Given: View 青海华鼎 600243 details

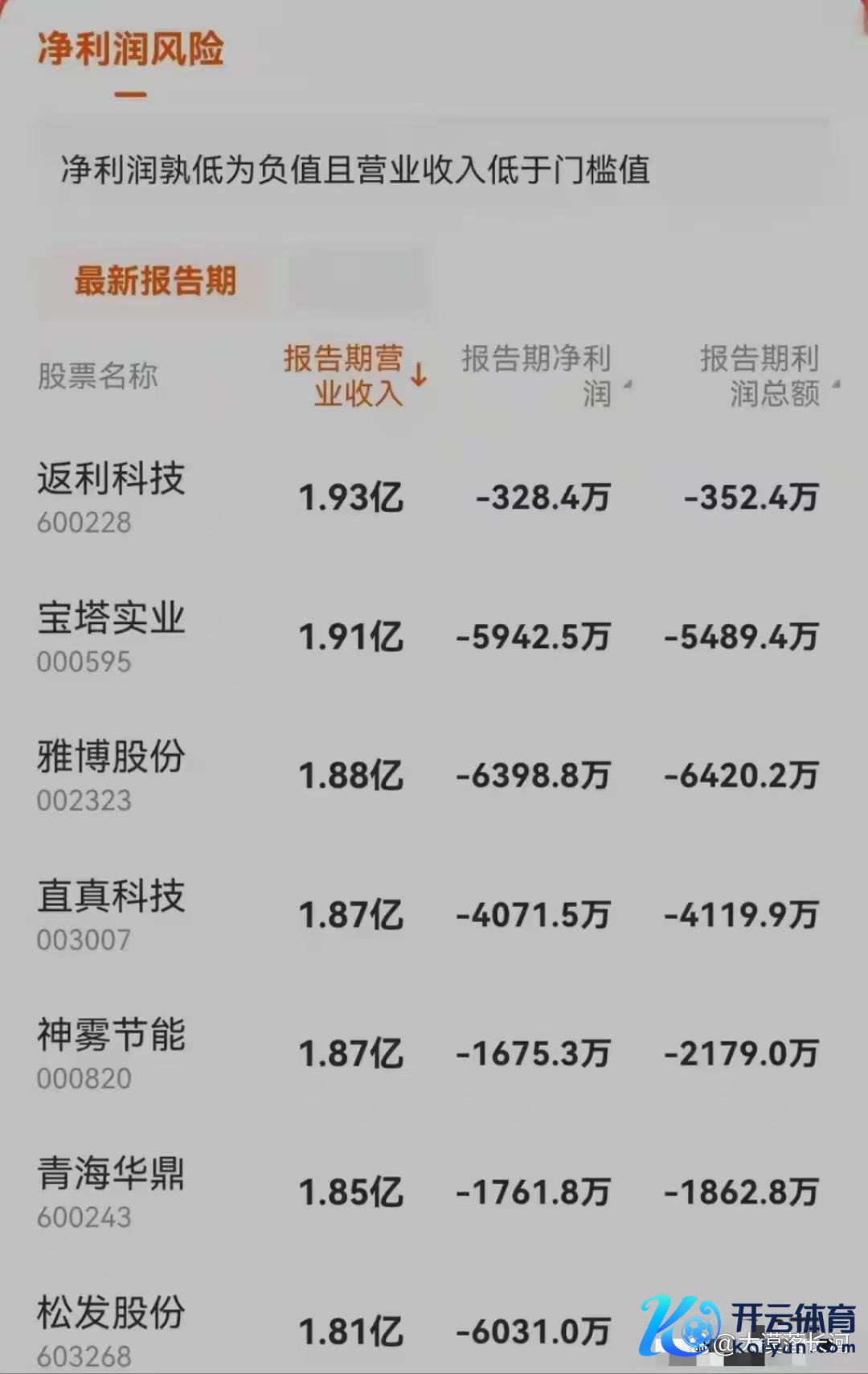Looking at the screenshot, I should [x=111, y=1191].
